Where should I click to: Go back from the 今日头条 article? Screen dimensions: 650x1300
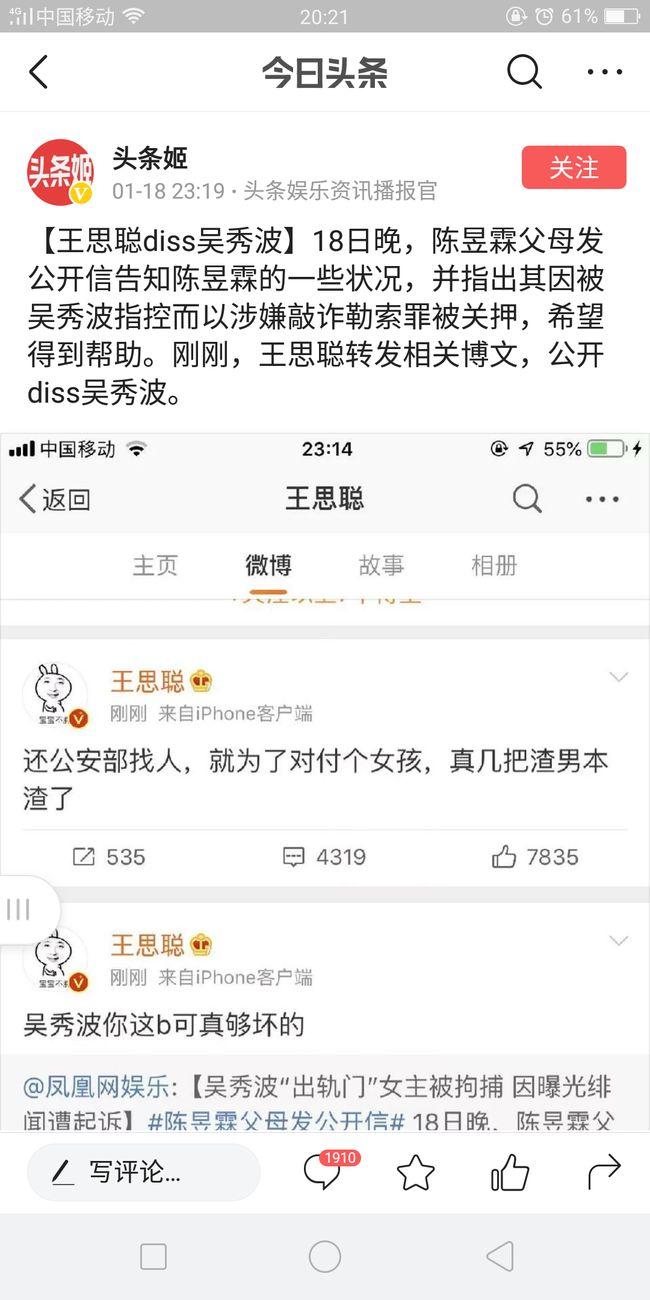[38, 73]
